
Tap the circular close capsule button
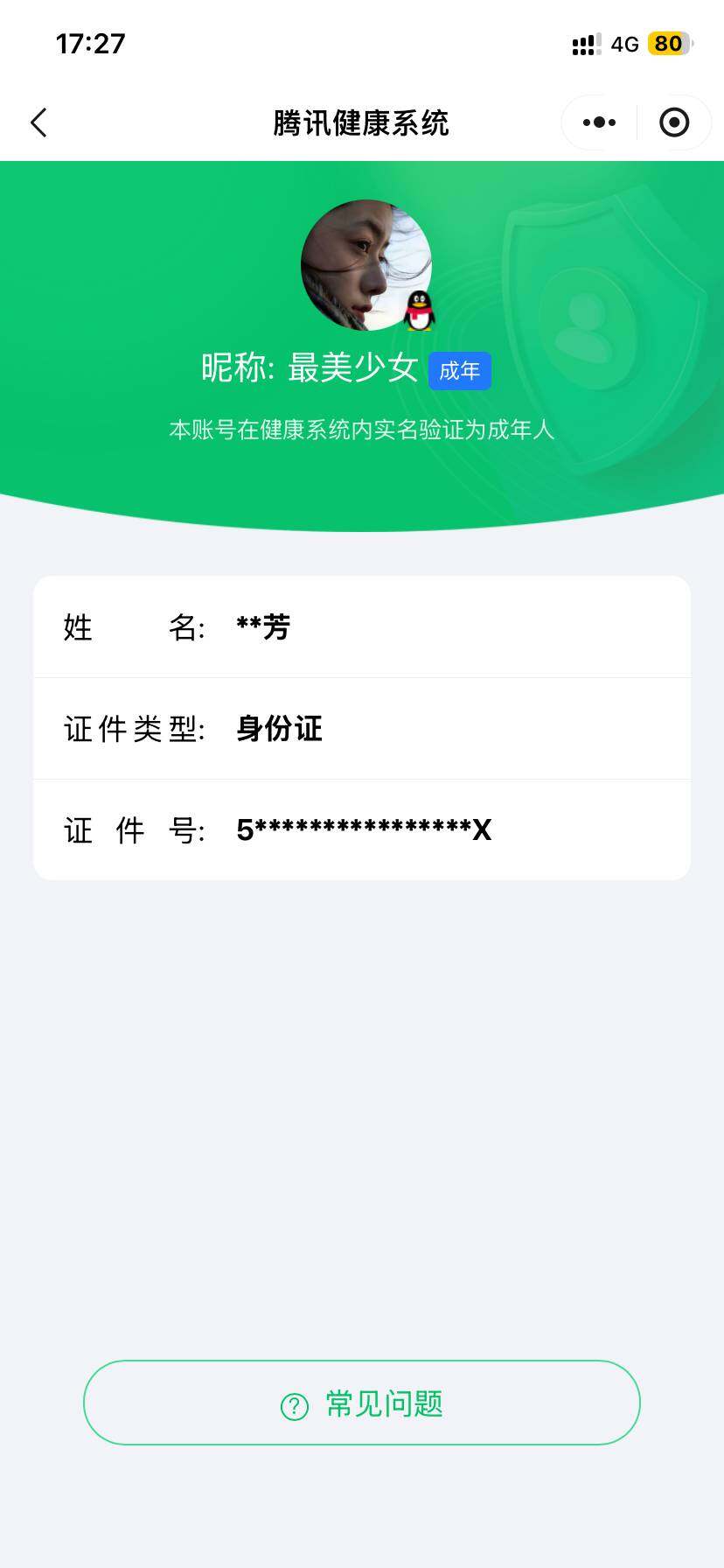pos(673,122)
